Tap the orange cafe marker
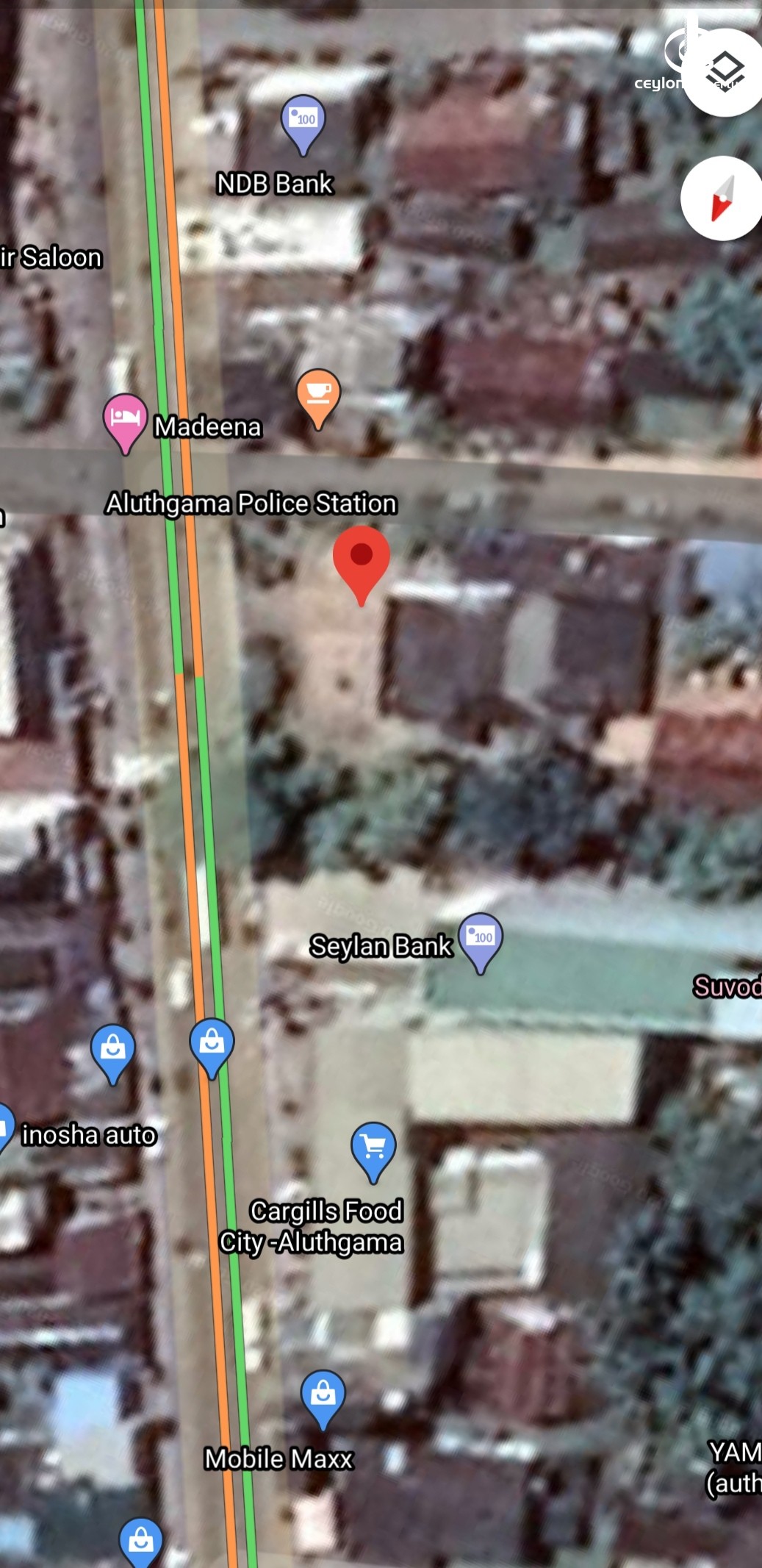This screenshot has width=762, height=1568. pyautogui.click(x=317, y=395)
